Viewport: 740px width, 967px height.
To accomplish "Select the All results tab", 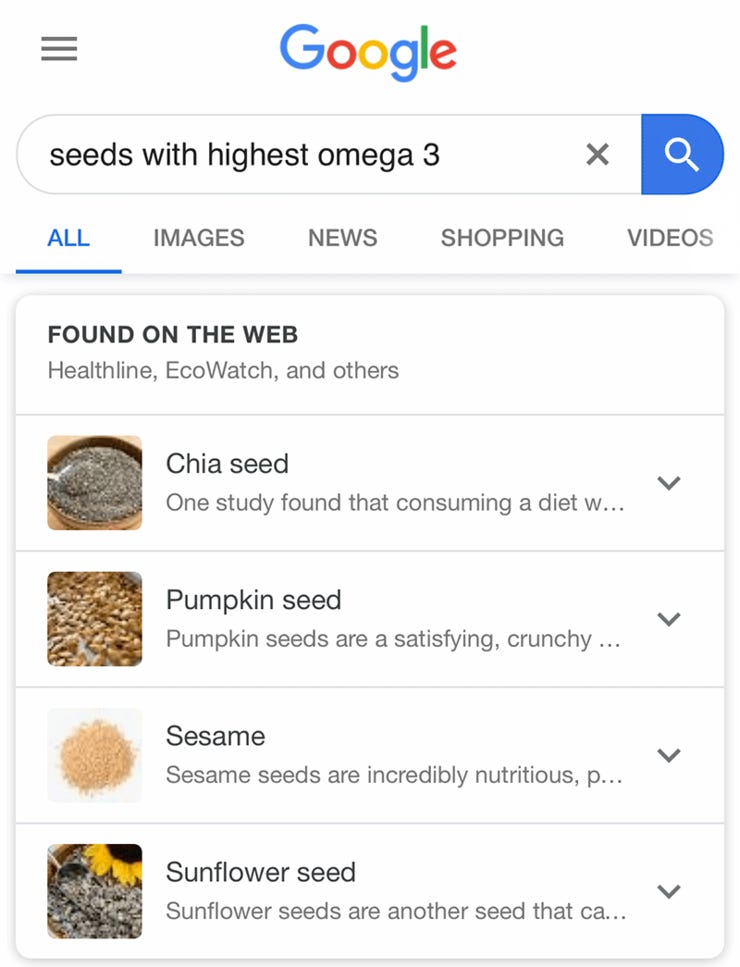I will tap(68, 238).
